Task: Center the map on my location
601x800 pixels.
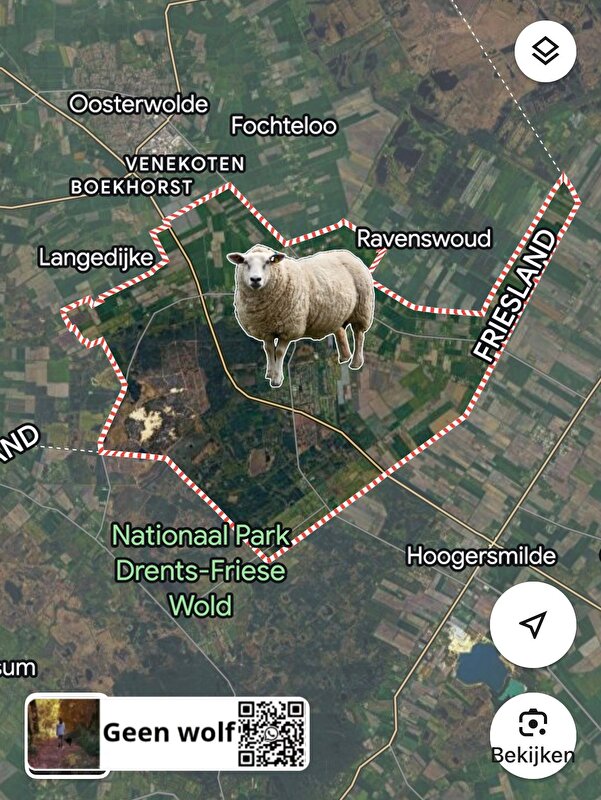Action: click(x=533, y=625)
